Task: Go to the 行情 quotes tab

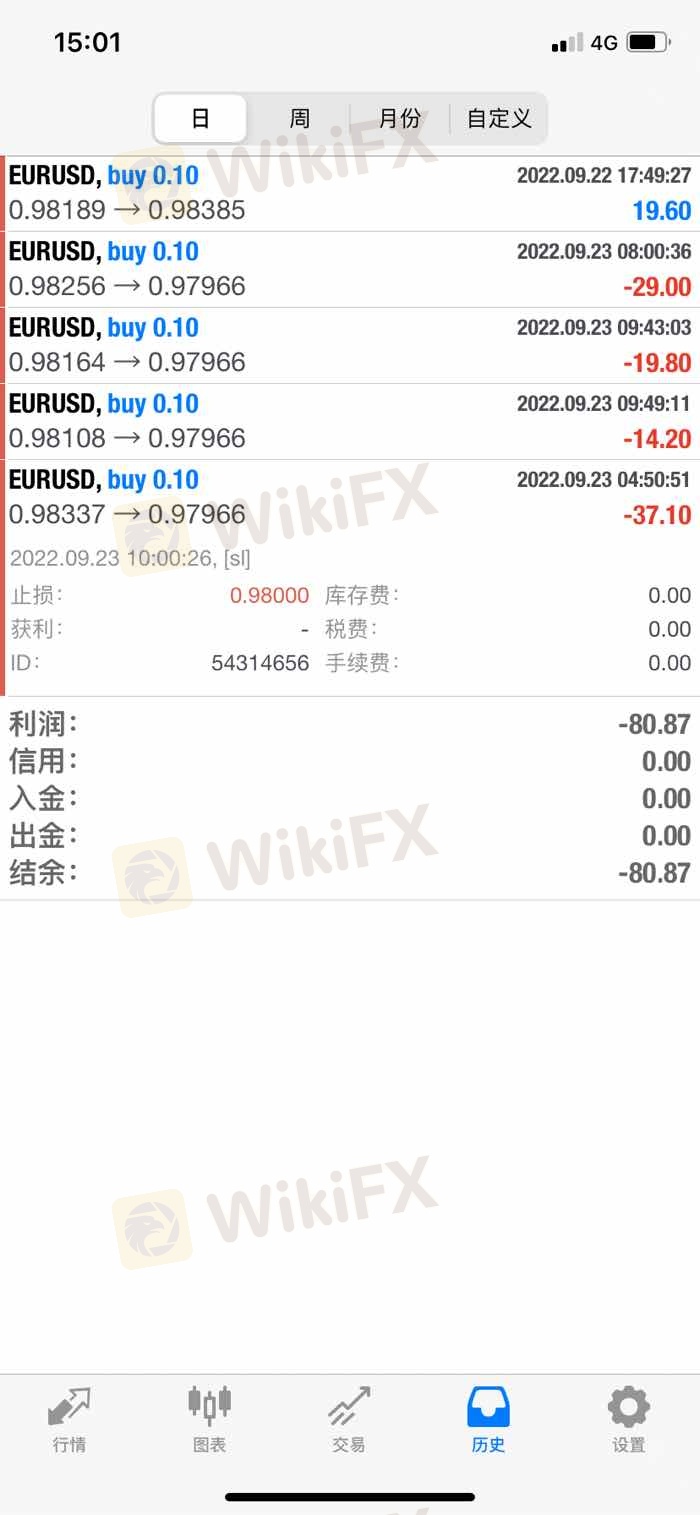Action: point(69,1419)
